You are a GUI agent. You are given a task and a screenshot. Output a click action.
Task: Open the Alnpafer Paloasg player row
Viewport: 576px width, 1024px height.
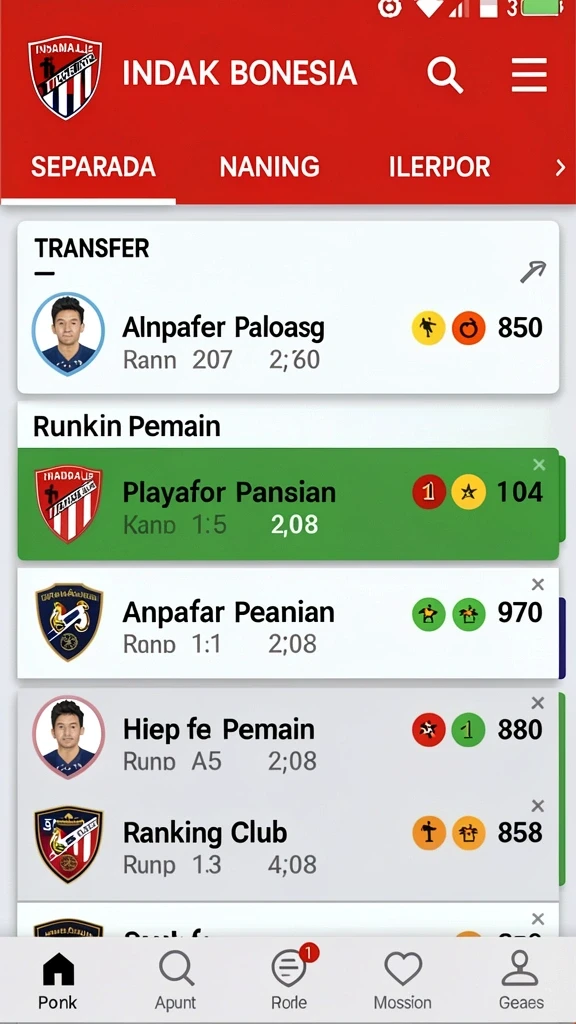(x=288, y=333)
